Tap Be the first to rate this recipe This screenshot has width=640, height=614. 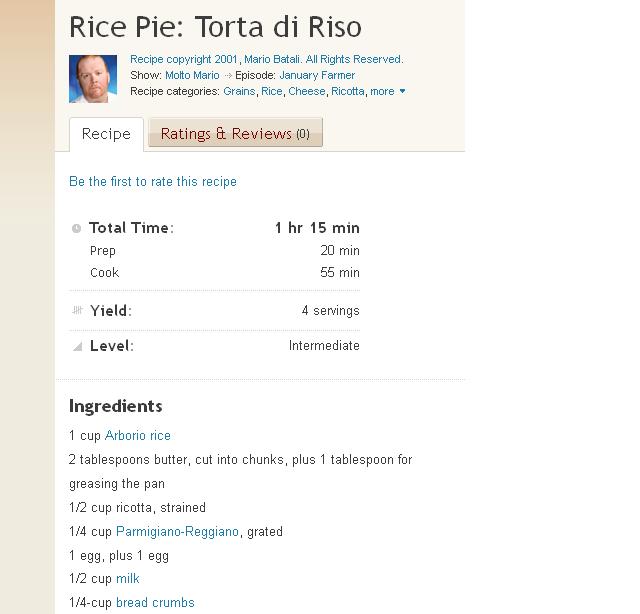[x=153, y=182]
